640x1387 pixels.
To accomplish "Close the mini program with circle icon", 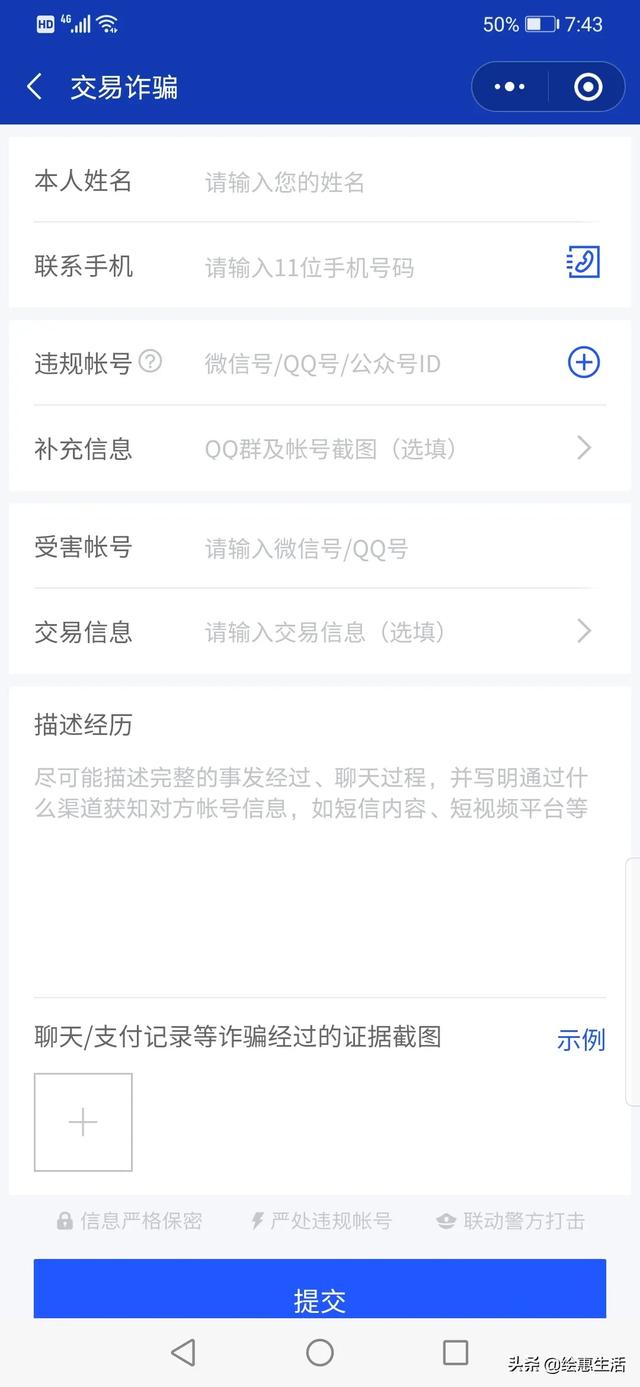I will pyautogui.click(x=588, y=87).
